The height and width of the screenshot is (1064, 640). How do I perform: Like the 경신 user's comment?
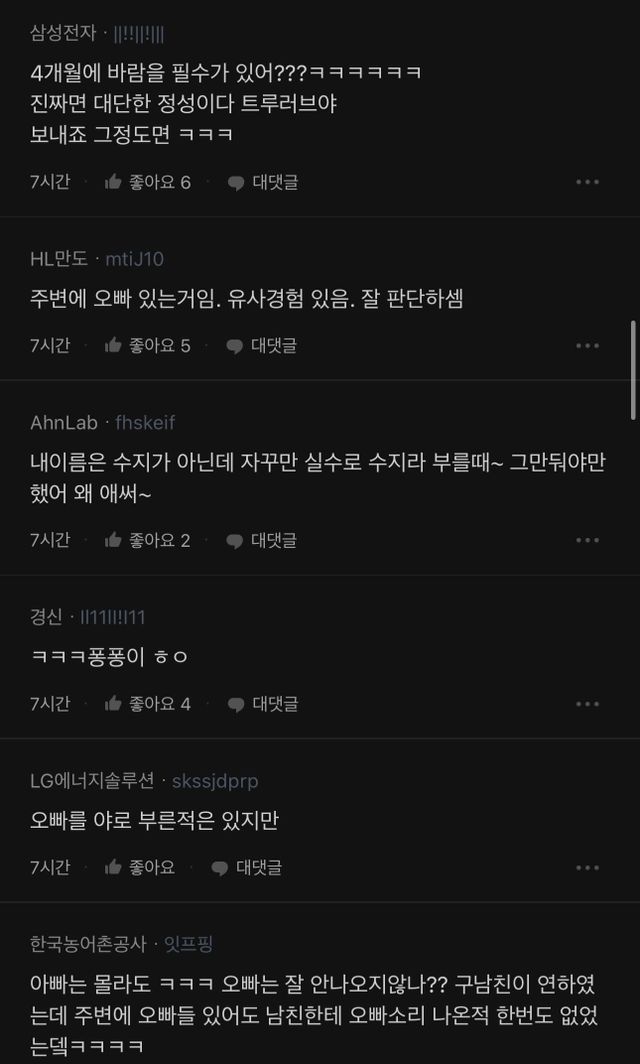tap(148, 703)
